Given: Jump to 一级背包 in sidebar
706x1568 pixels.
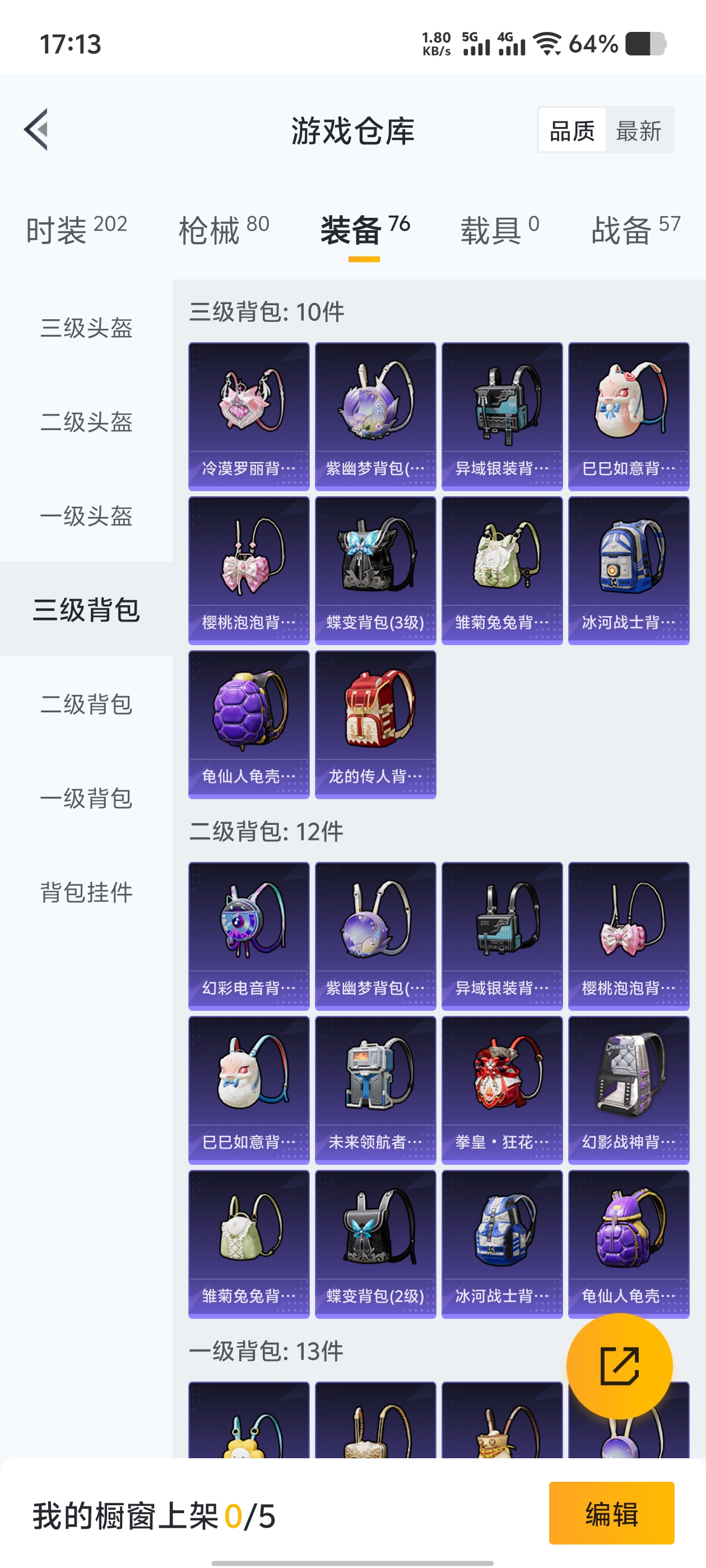Looking at the screenshot, I should tap(86, 798).
